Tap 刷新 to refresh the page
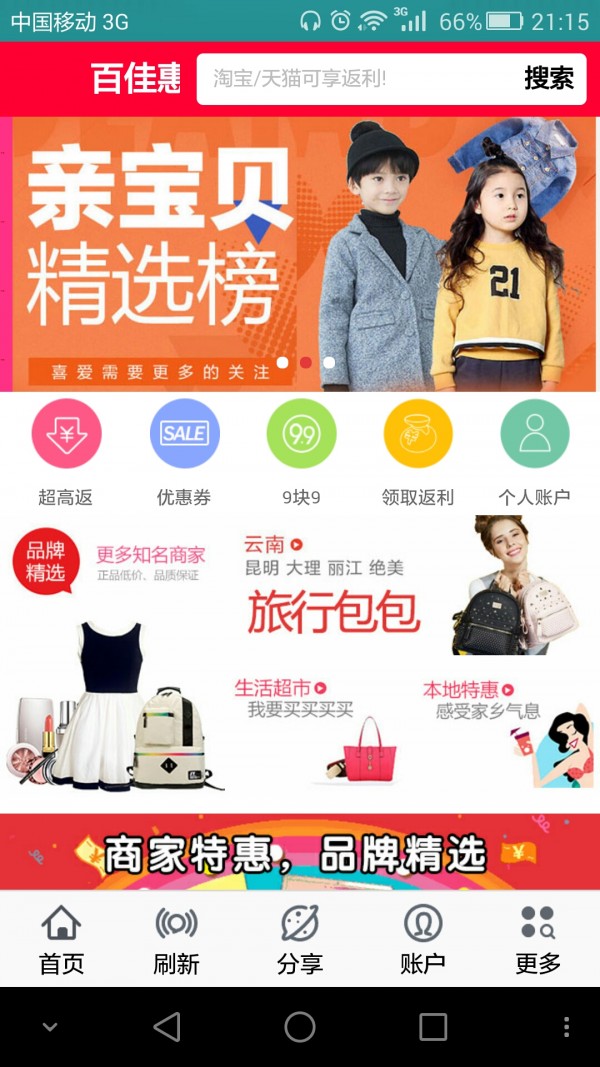600x1067 pixels. click(176, 939)
